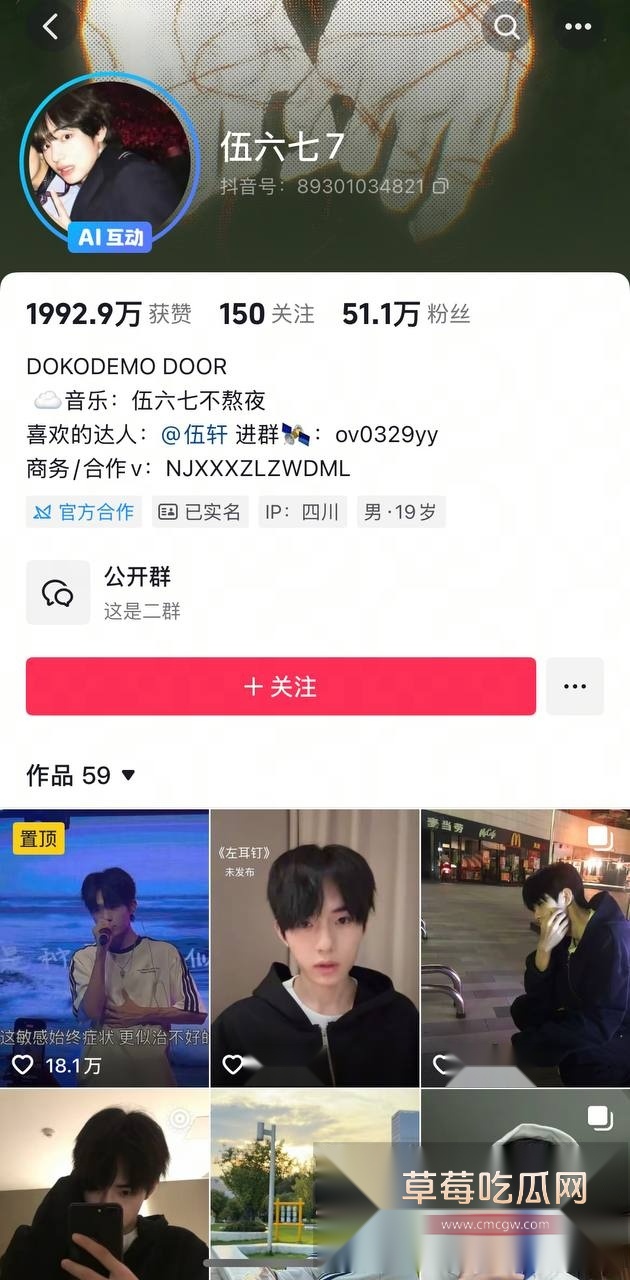Tap the 官方合作 tag
Image resolution: width=630 pixels, height=1280 pixels.
pyautogui.click(x=85, y=512)
